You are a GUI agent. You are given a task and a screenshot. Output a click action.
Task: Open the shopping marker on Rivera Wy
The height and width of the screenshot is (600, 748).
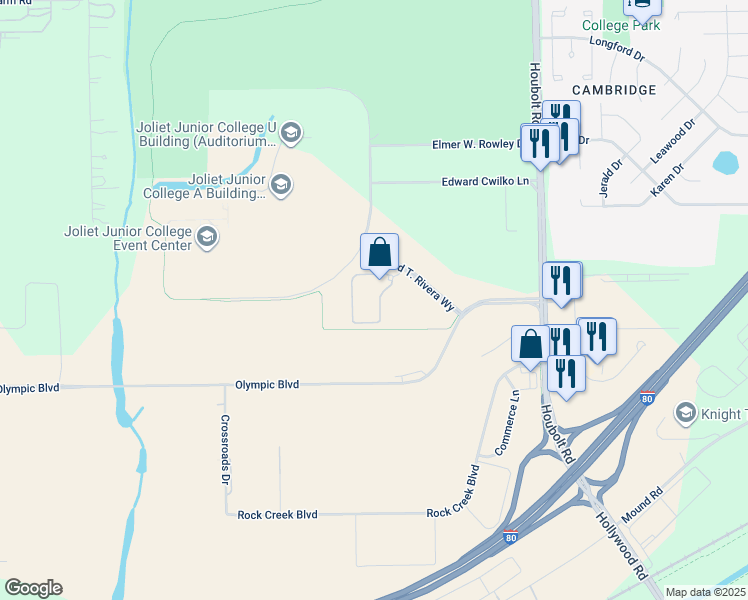coord(379,253)
